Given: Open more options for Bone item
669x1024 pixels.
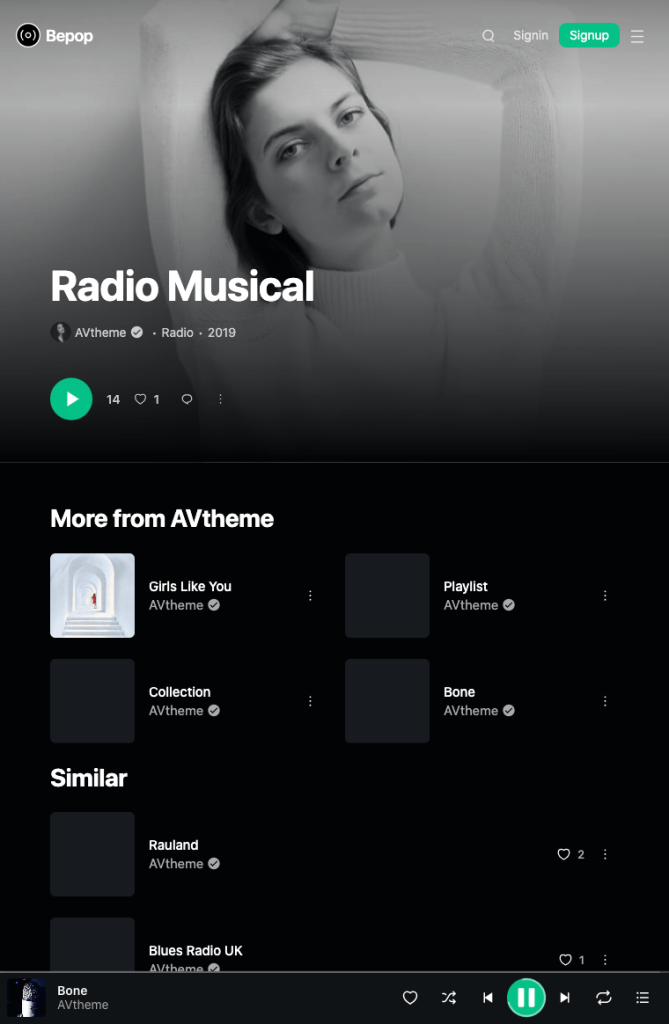Looking at the screenshot, I should click(605, 701).
